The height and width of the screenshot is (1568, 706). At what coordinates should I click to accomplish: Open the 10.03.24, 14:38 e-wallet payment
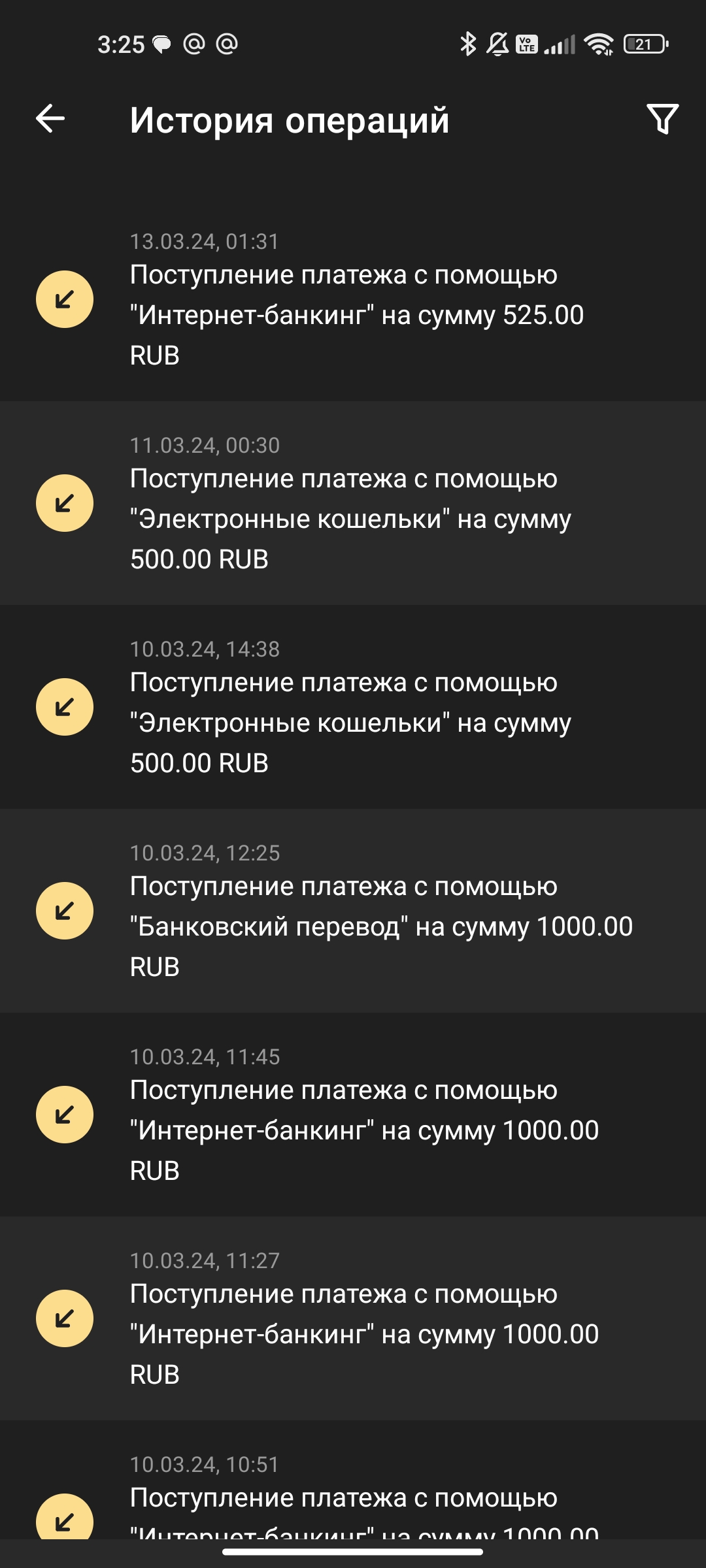pyautogui.click(x=353, y=707)
